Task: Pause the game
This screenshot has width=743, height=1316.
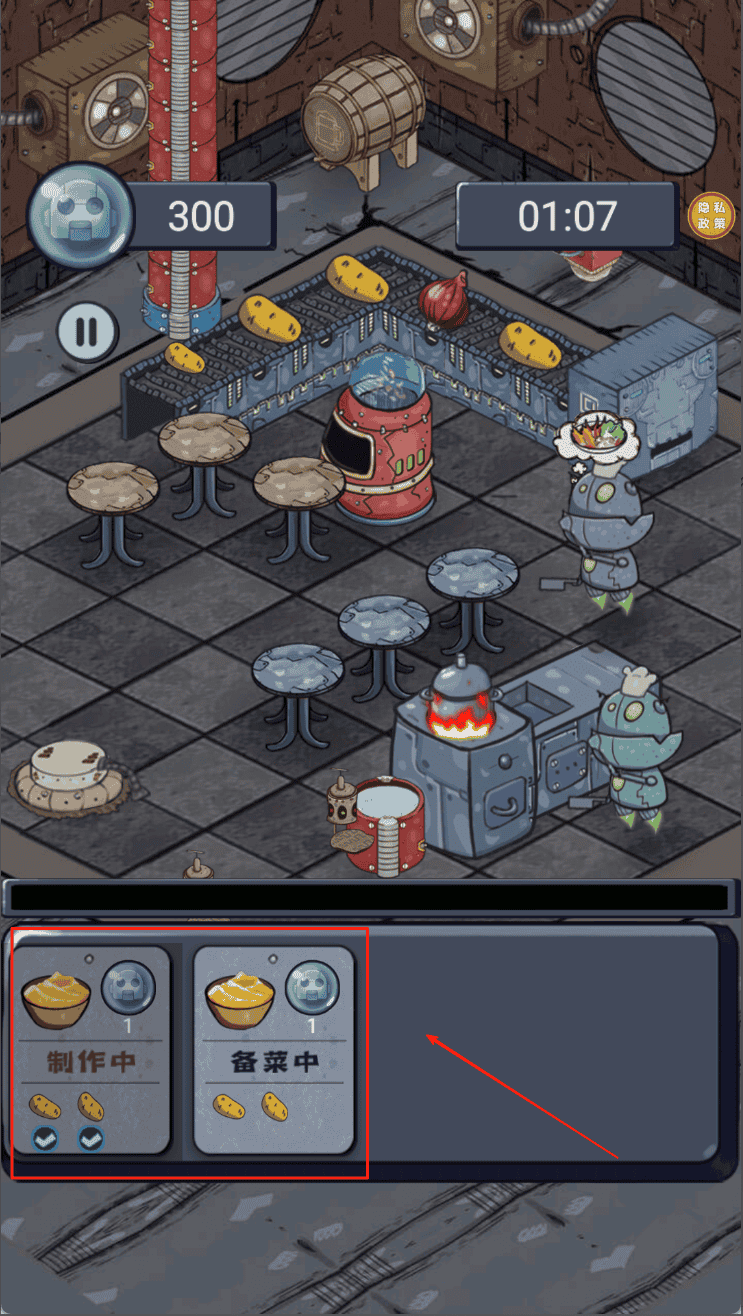Action: (x=87, y=331)
